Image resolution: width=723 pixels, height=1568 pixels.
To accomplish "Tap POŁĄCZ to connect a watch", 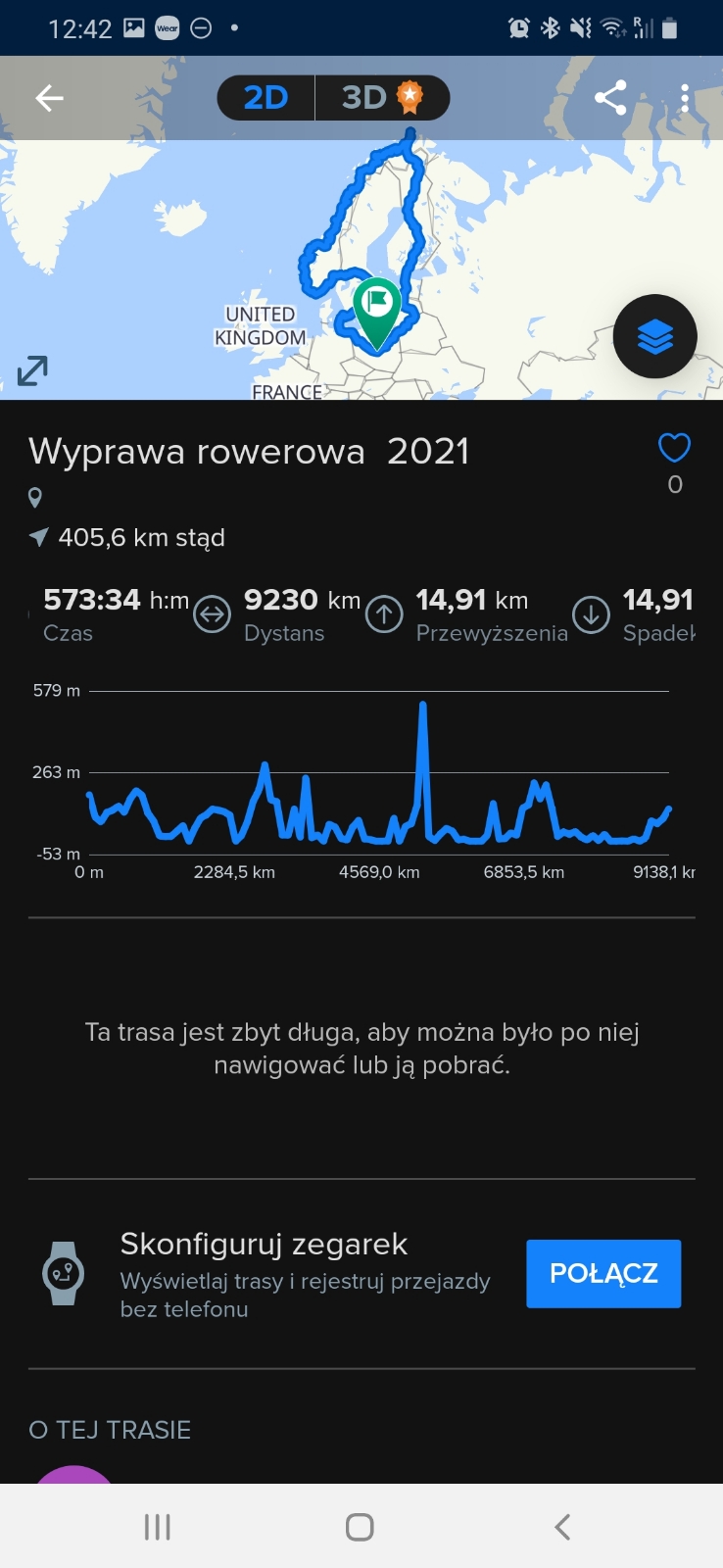I will point(603,1273).
